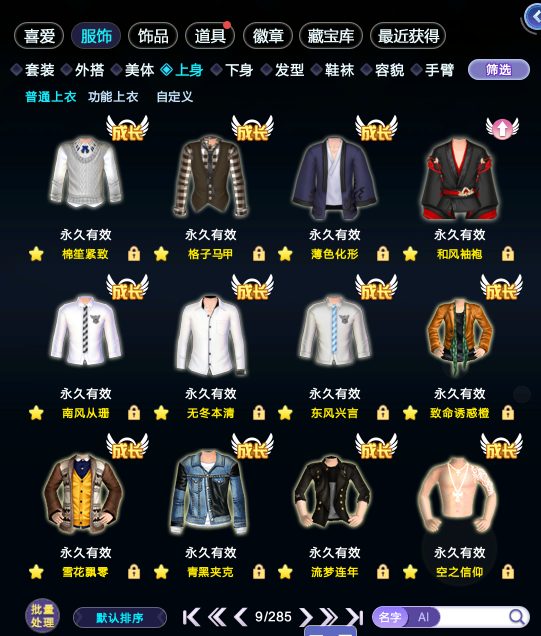Switch to the 喜爱 tab
The width and height of the screenshot is (541, 636).
(x=39, y=36)
